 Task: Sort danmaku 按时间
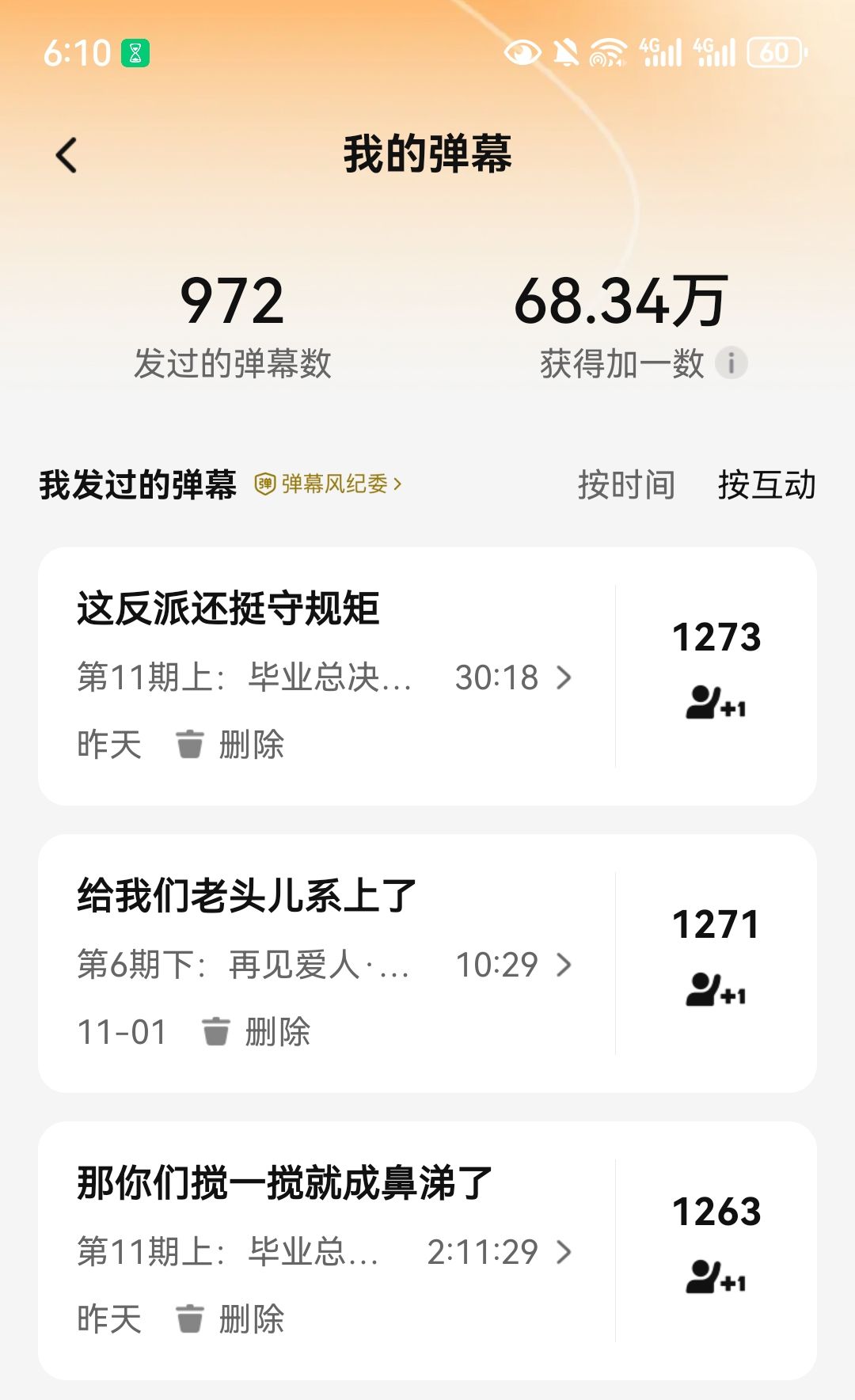point(625,484)
